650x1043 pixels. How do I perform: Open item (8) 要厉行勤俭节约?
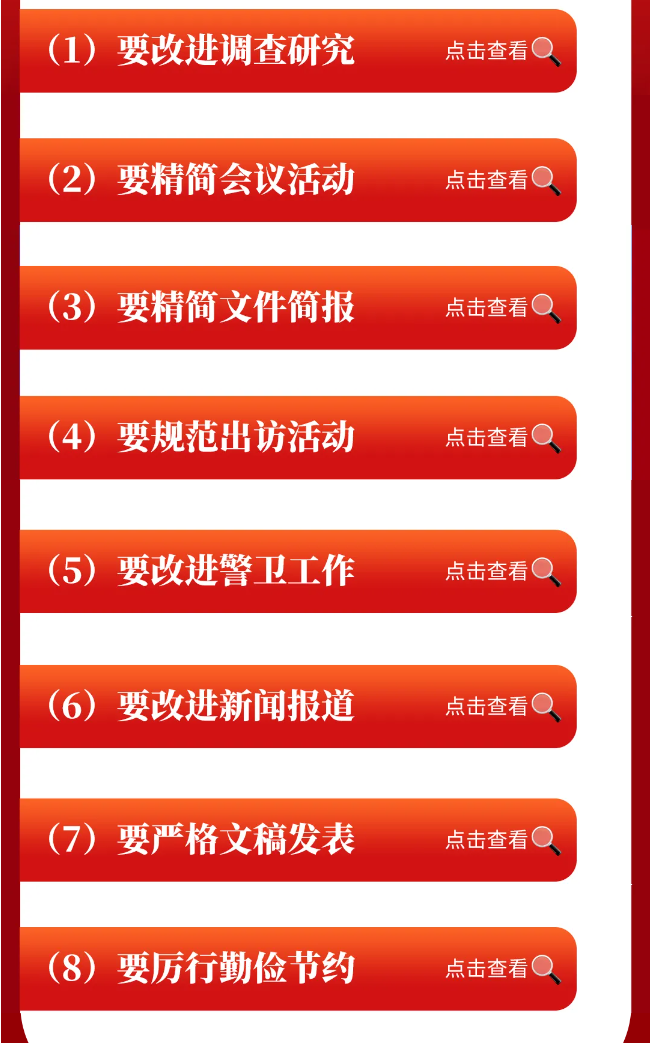(298, 968)
